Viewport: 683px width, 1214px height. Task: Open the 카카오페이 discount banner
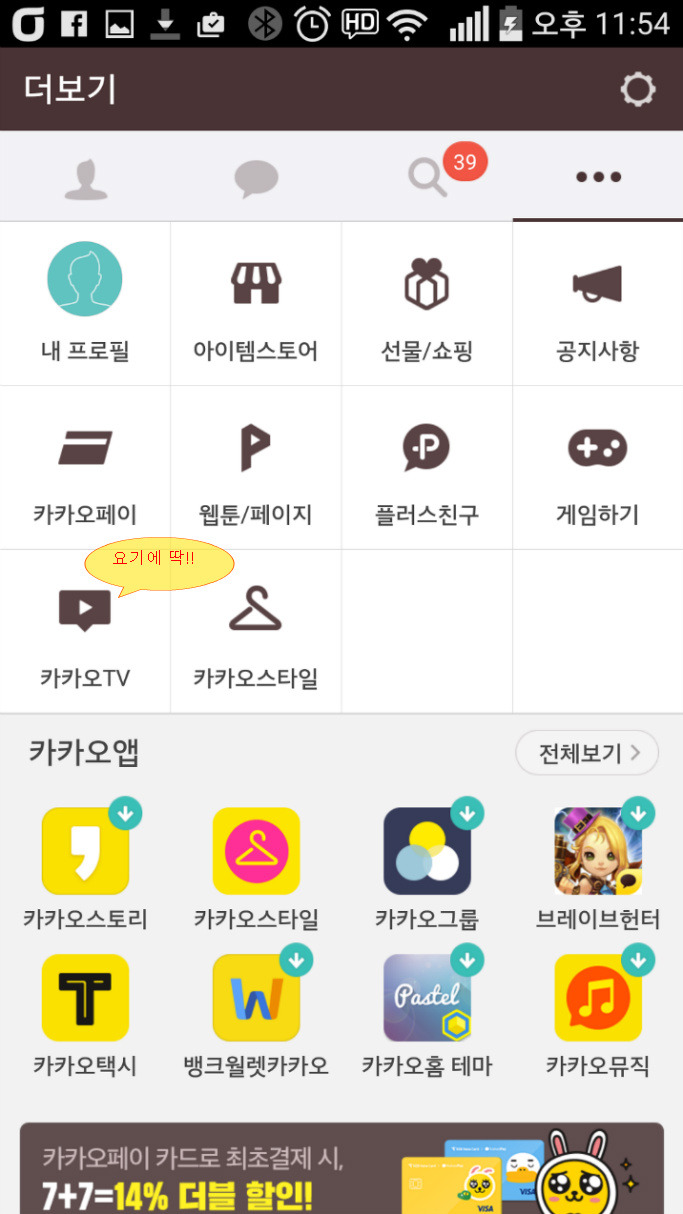pyautogui.click(x=342, y=1168)
